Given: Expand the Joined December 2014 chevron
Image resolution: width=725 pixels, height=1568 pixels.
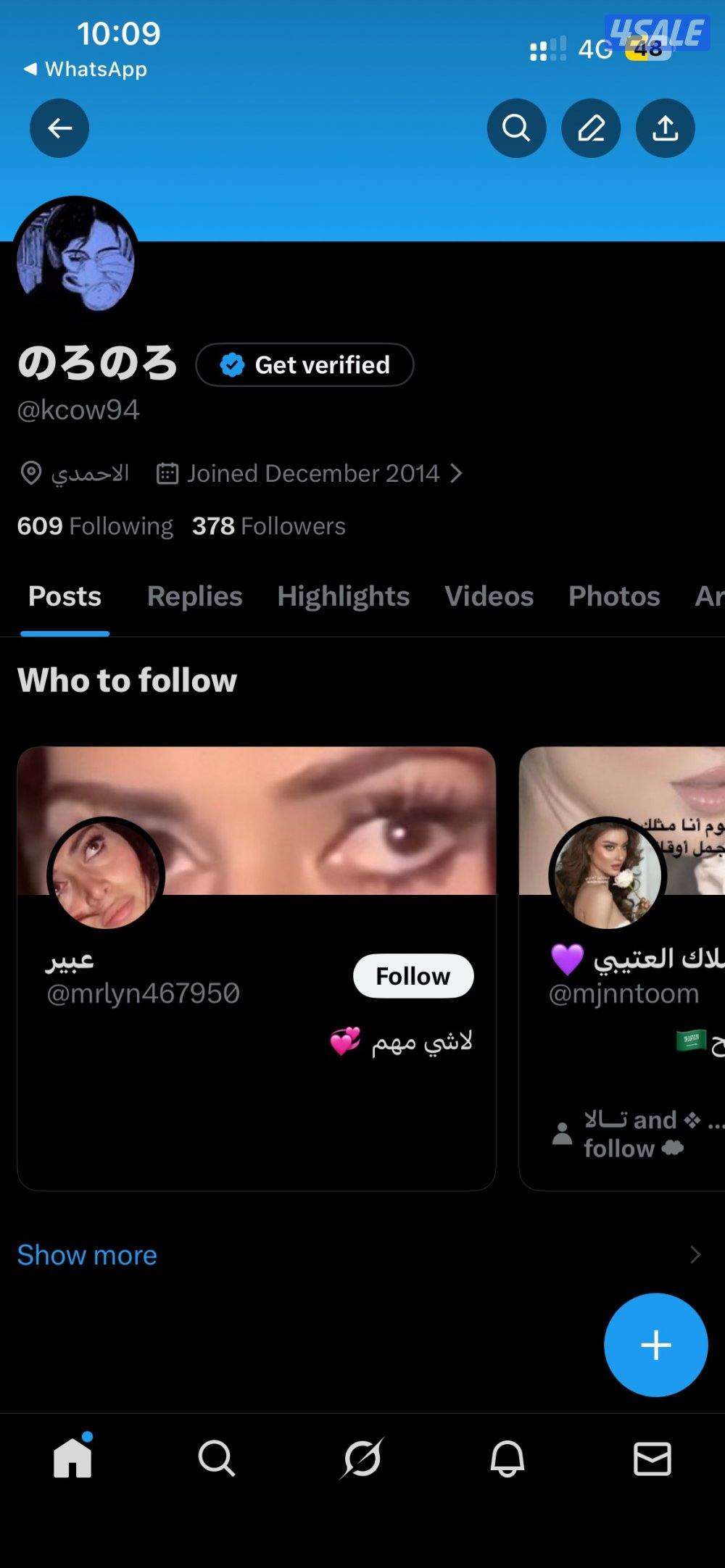Looking at the screenshot, I should 457,472.
